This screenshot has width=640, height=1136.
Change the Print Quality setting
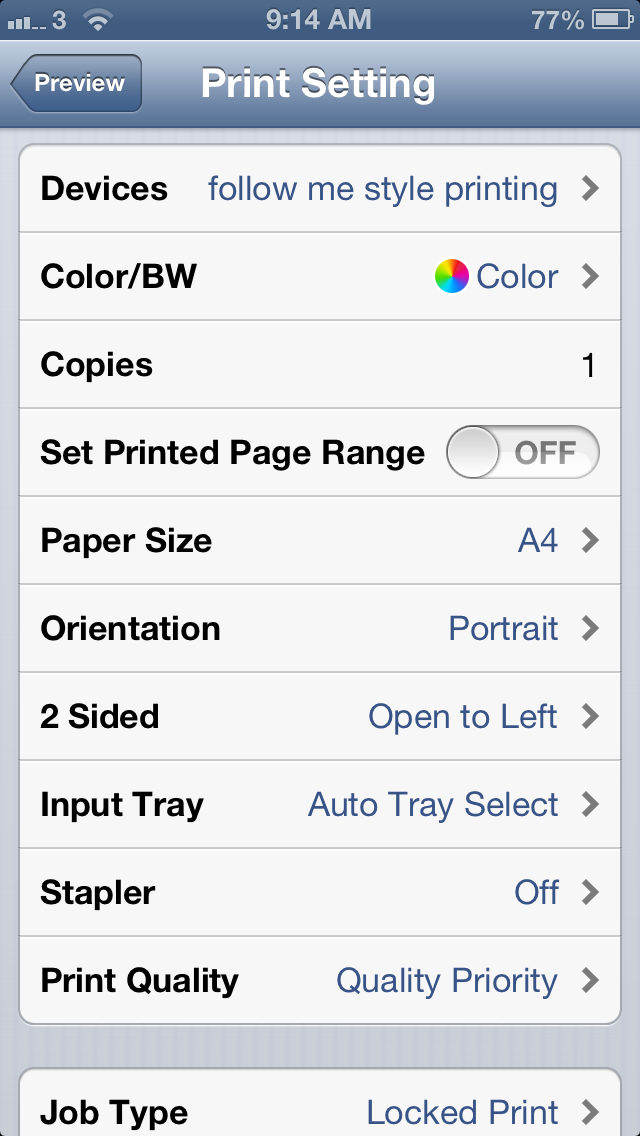(320, 980)
